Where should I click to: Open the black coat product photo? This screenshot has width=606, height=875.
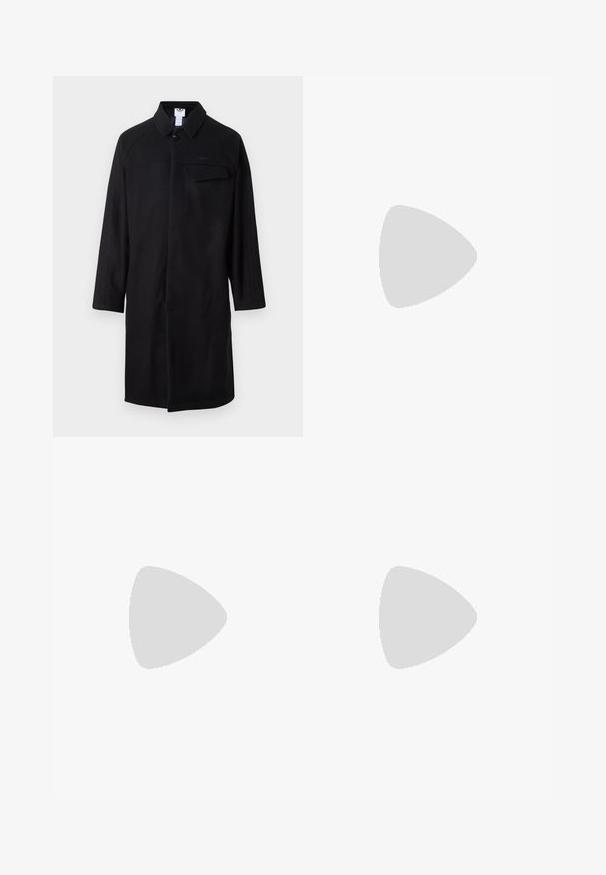[178, 256]
